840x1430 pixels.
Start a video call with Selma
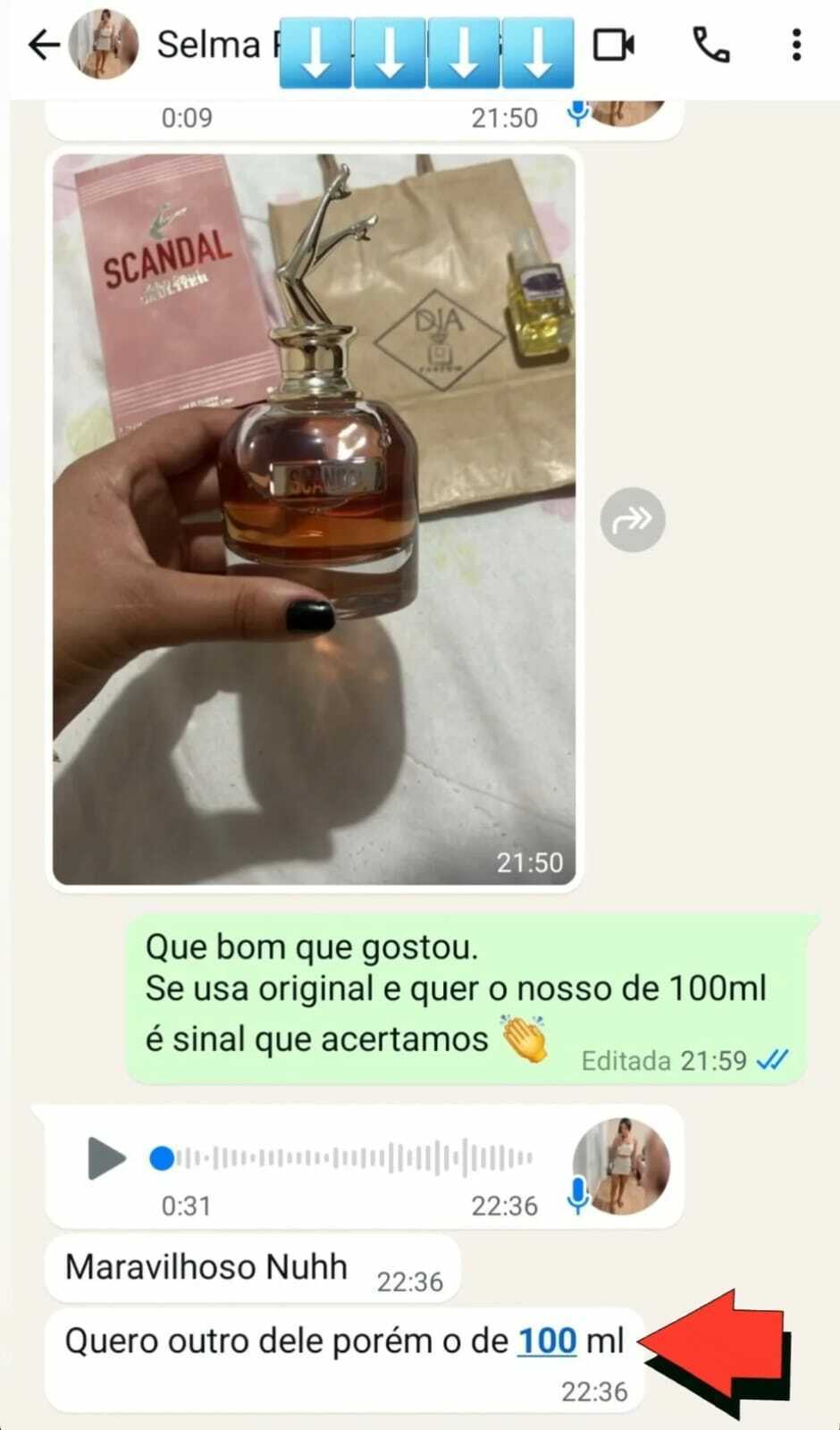coord(614,45)
